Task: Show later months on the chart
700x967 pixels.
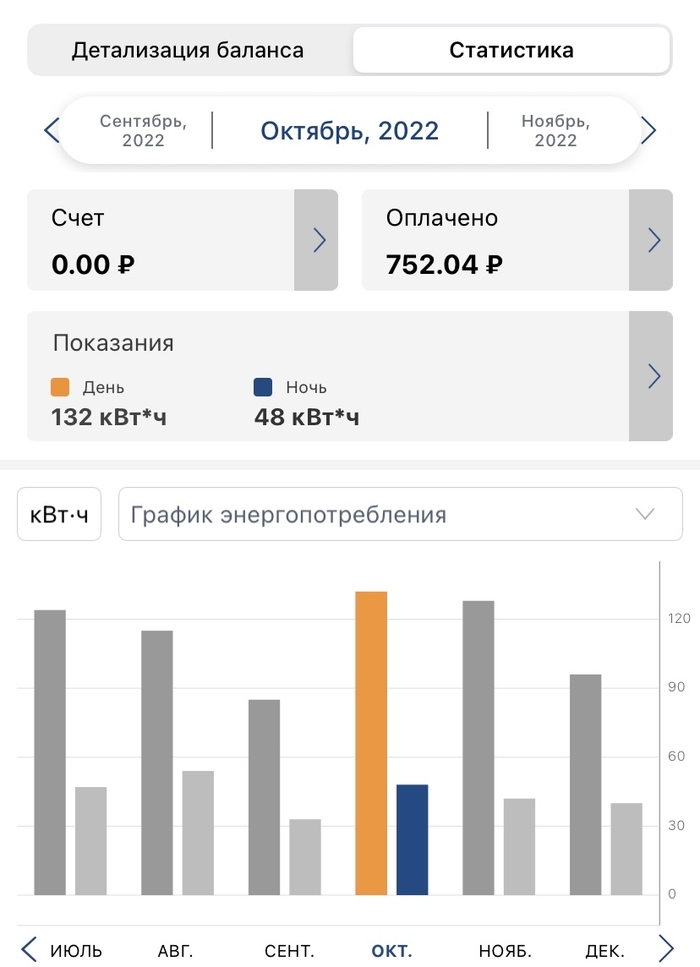Action: (x=666, y=949)
